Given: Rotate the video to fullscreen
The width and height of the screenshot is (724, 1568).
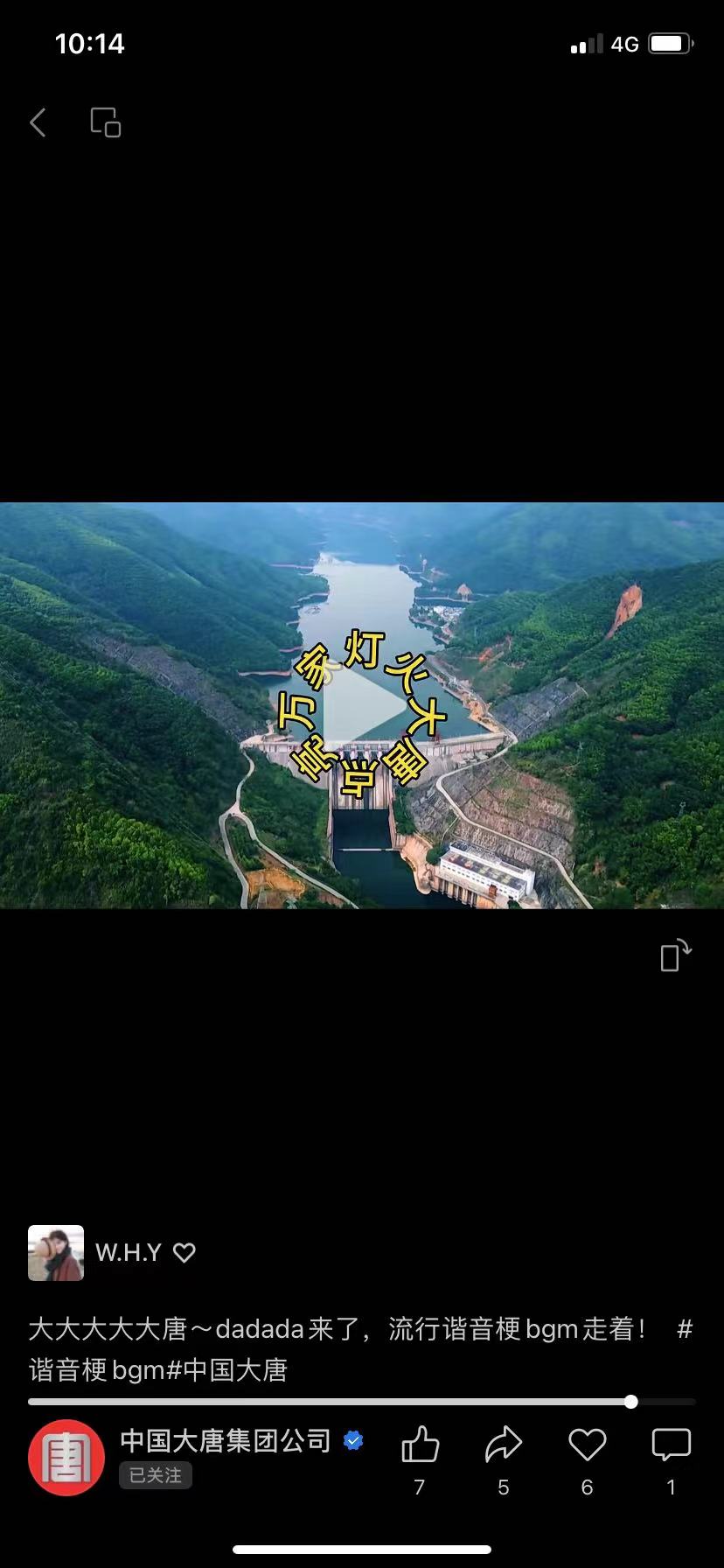Looking at the screenshot, I should pos(675,955).
